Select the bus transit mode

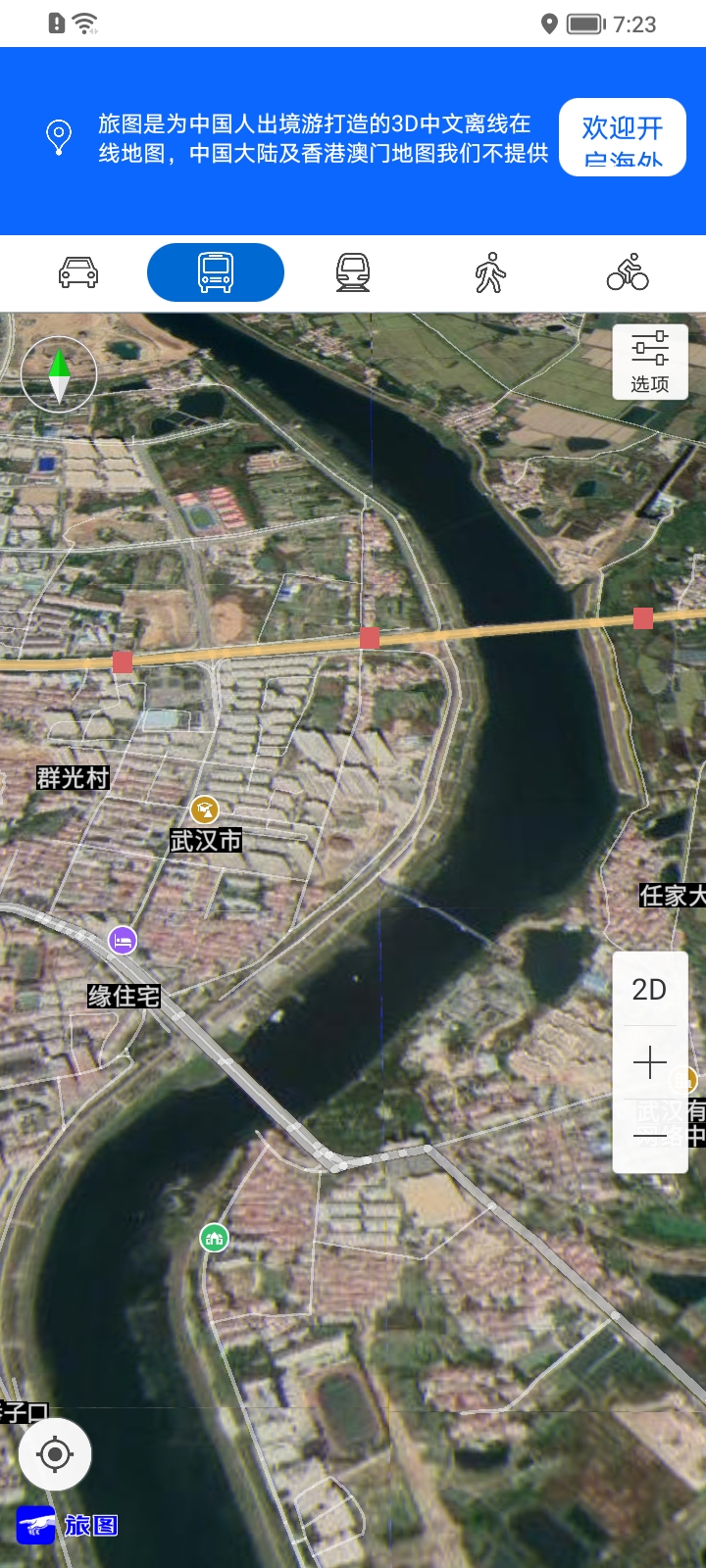(216, 272)
